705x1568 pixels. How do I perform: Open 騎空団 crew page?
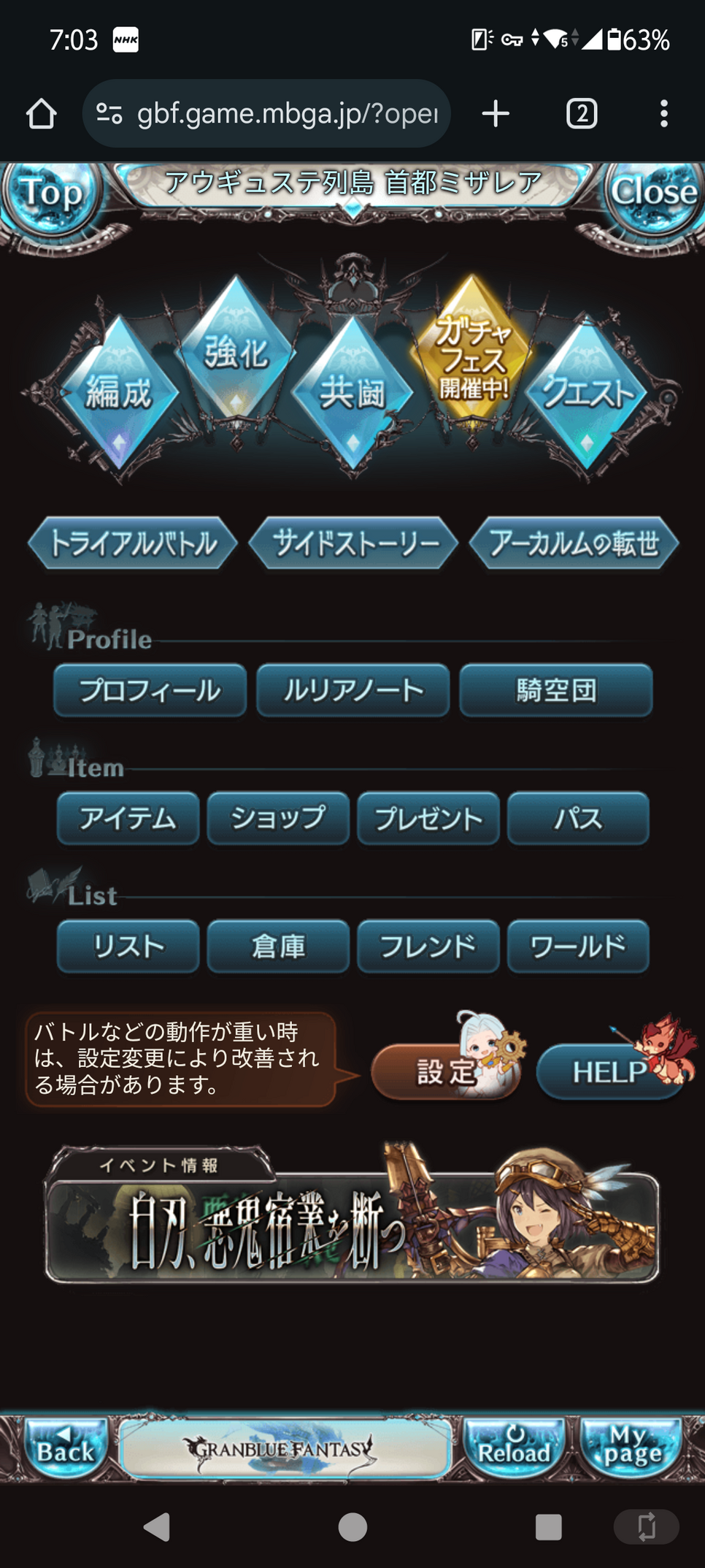[x=556, y=690]
